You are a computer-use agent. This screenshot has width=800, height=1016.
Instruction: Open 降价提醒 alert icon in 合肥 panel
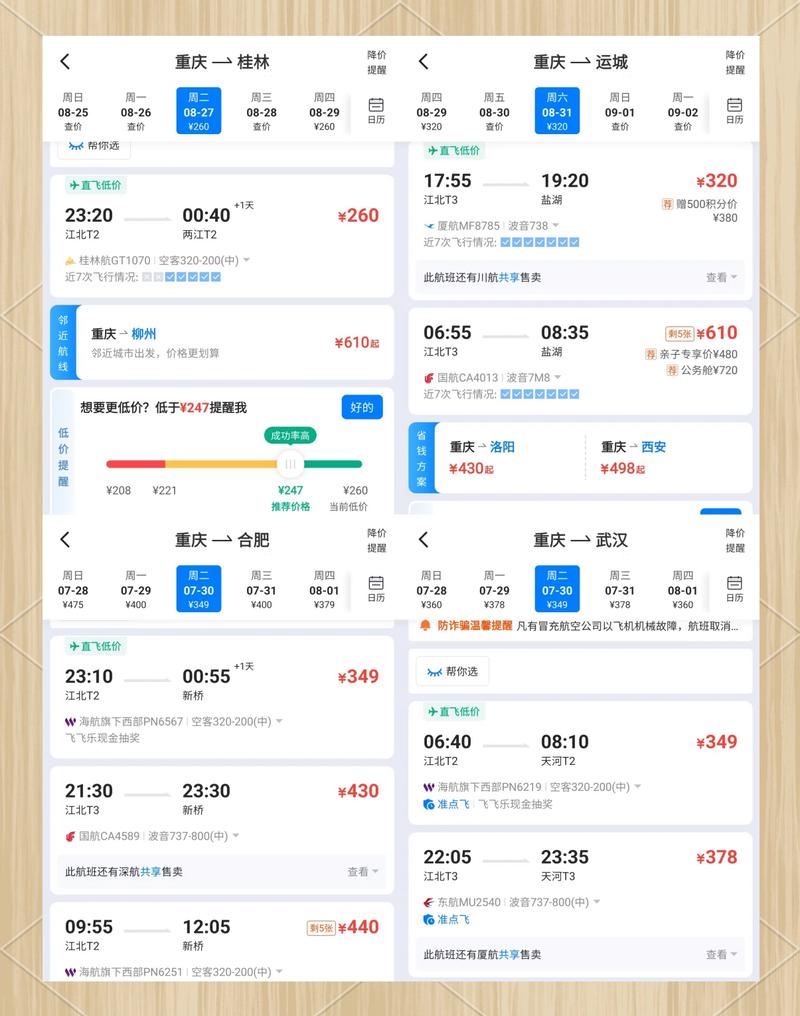[x=376, y=539]
